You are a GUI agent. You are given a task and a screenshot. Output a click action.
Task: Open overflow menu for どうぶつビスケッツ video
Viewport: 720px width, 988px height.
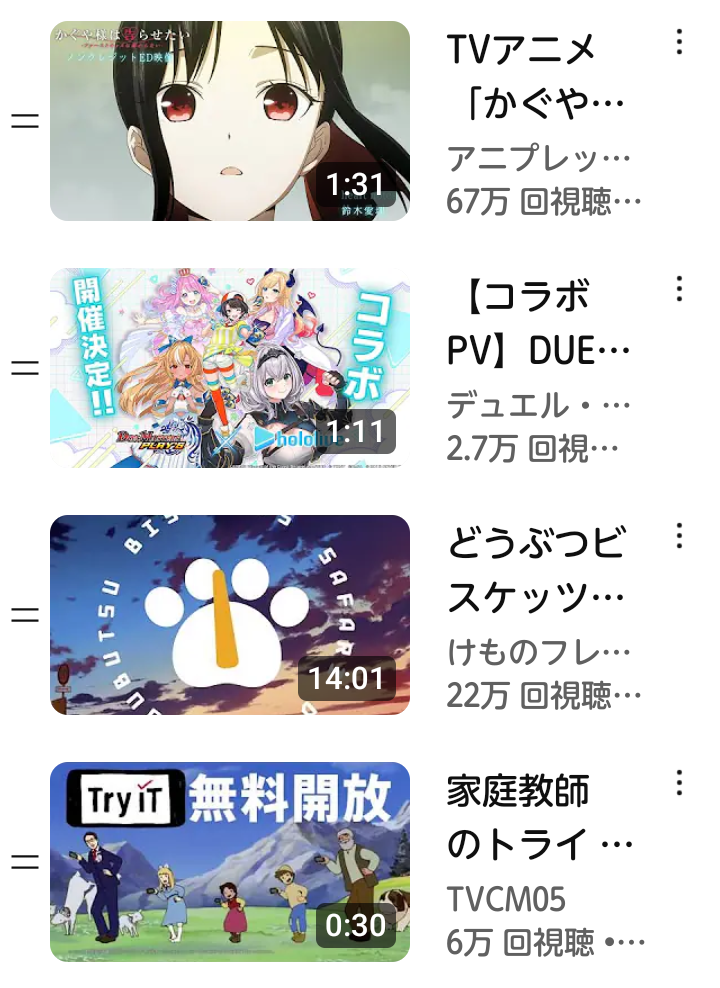click(679, 536)
